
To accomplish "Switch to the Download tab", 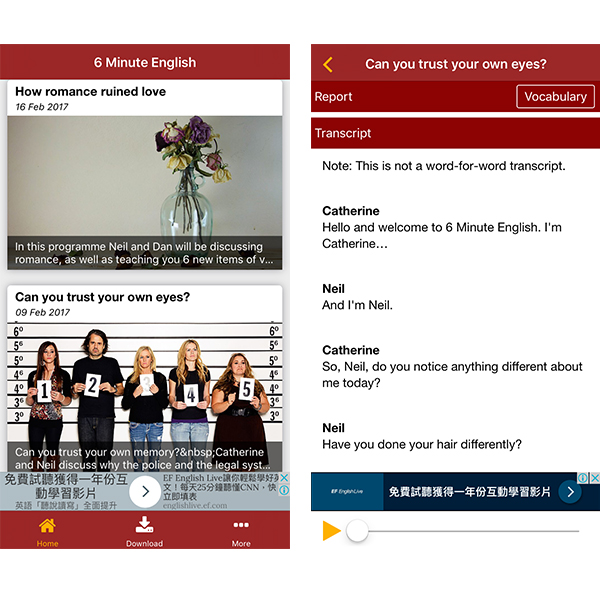I will (144, 531).
